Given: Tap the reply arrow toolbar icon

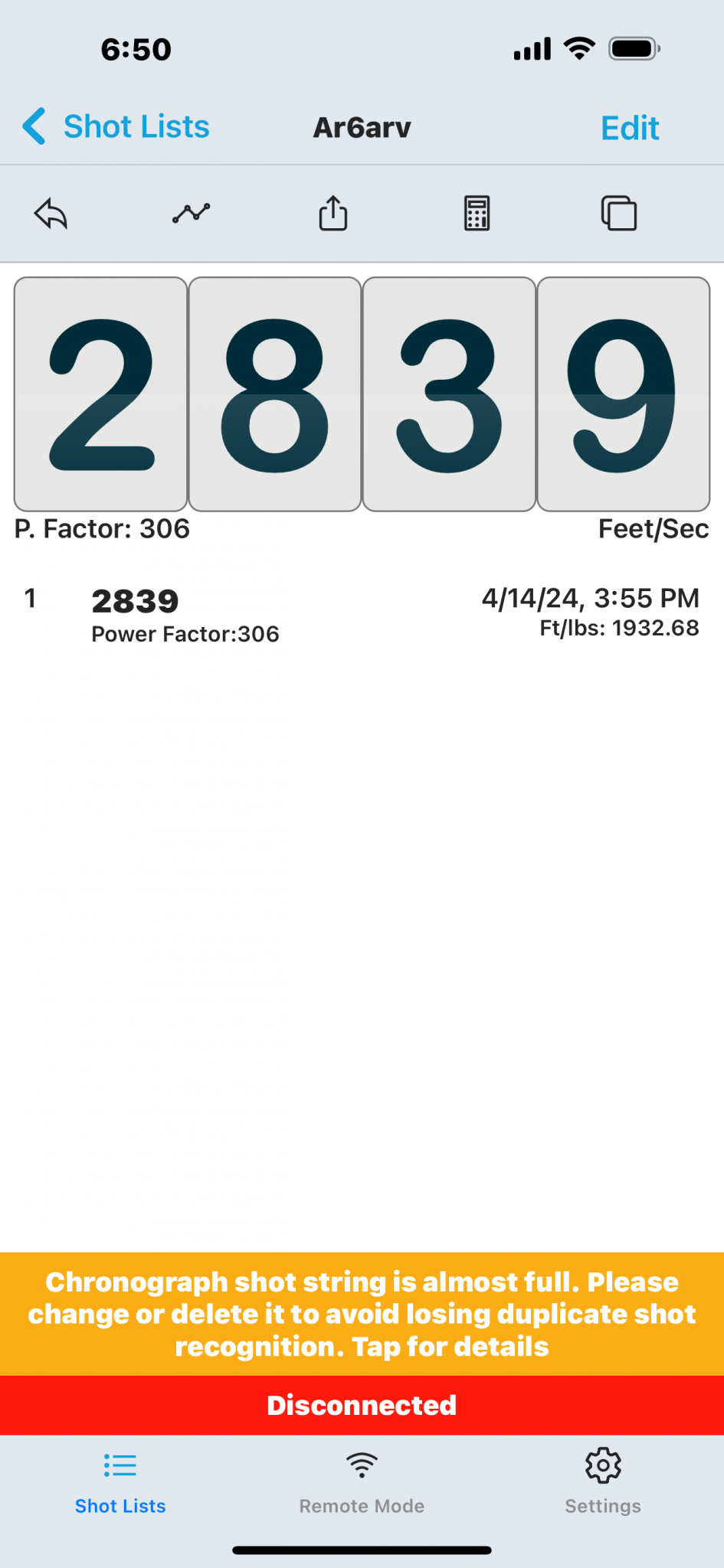Looking at the screenshot, I should coord(51,214).
